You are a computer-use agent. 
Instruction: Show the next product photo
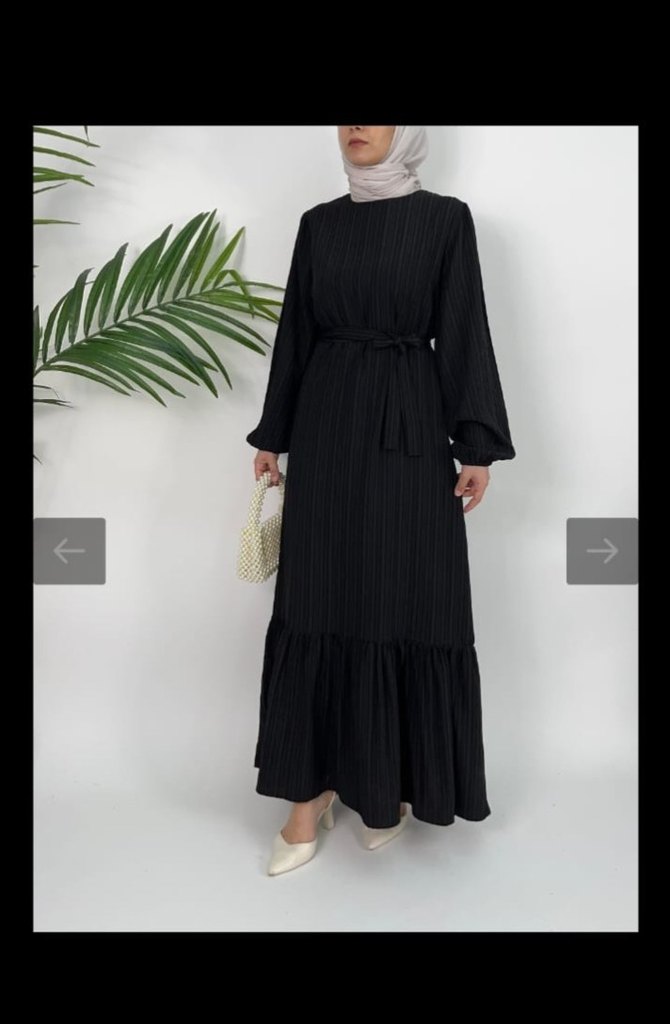click(x=602, y=551)
